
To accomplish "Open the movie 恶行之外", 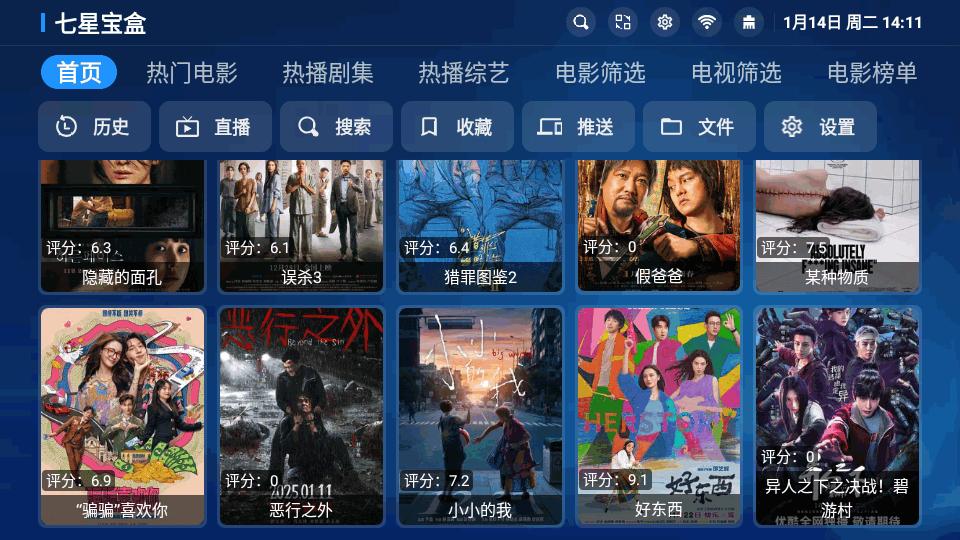I will point(301,415).
